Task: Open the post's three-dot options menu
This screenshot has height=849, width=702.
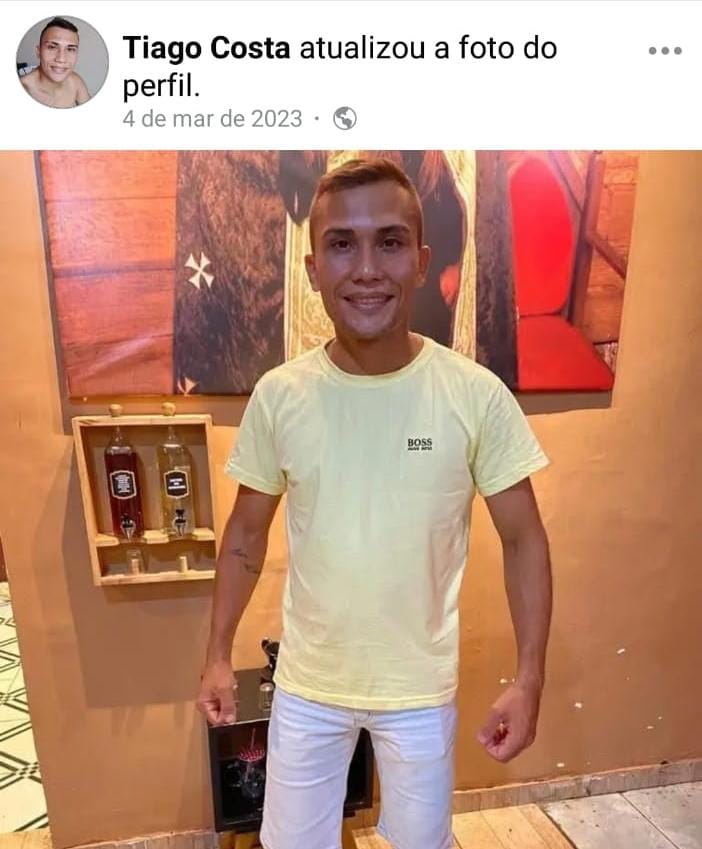Action: coord(664,50)
